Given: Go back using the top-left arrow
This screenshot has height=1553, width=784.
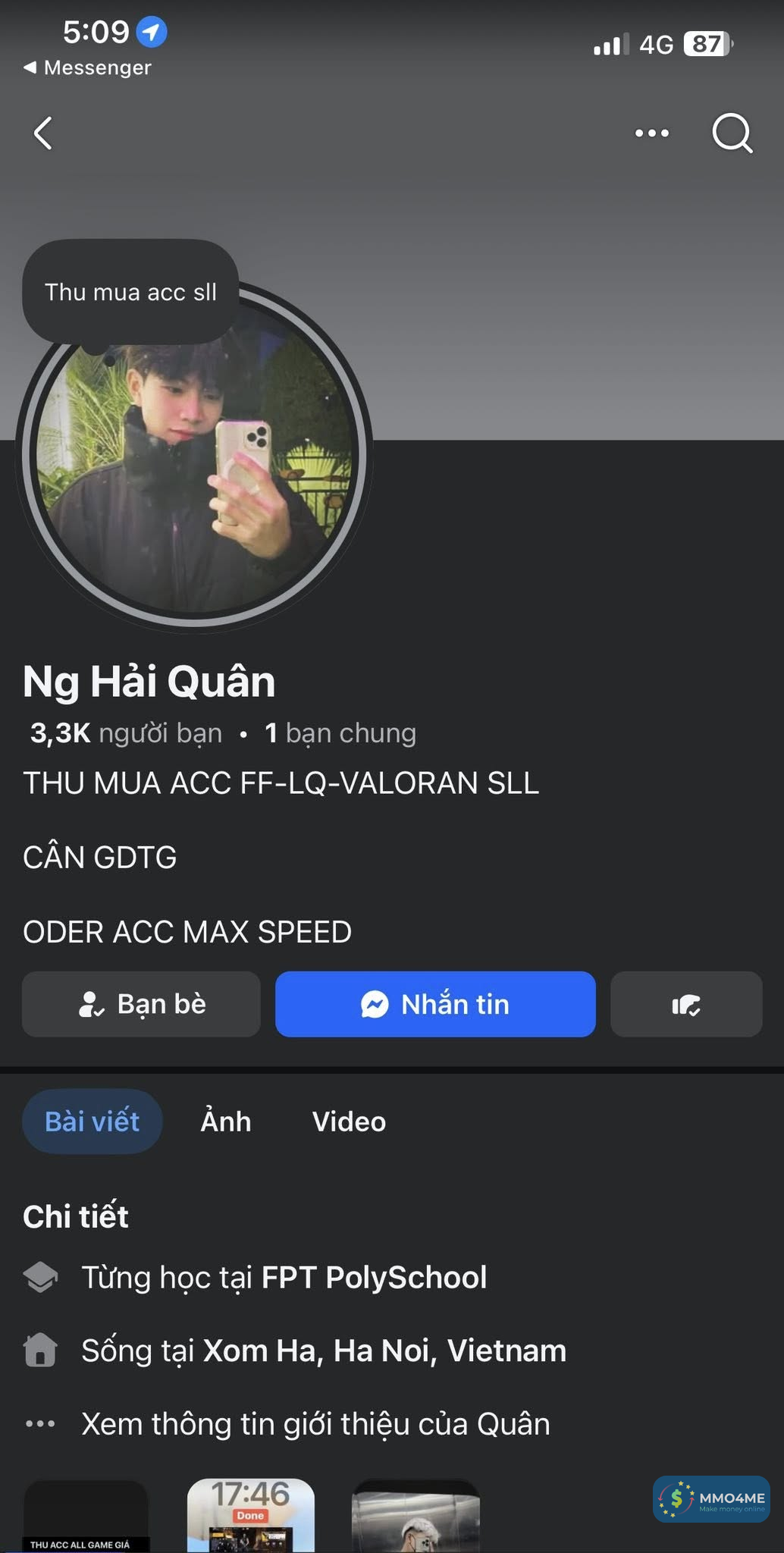Looking at the screenshot, I should coord(44,133).
